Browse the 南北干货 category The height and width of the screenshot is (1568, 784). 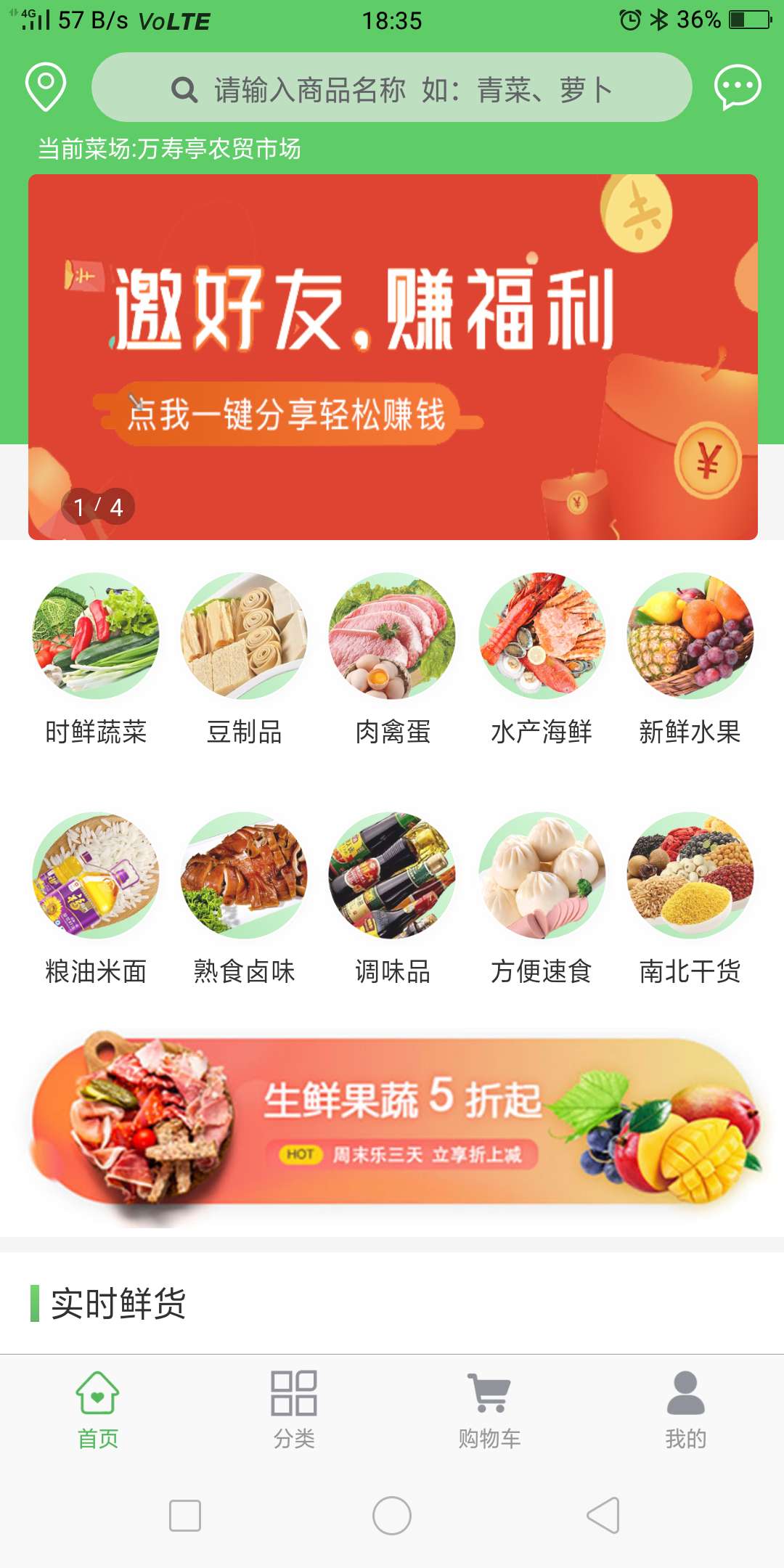tap(690, 897)
